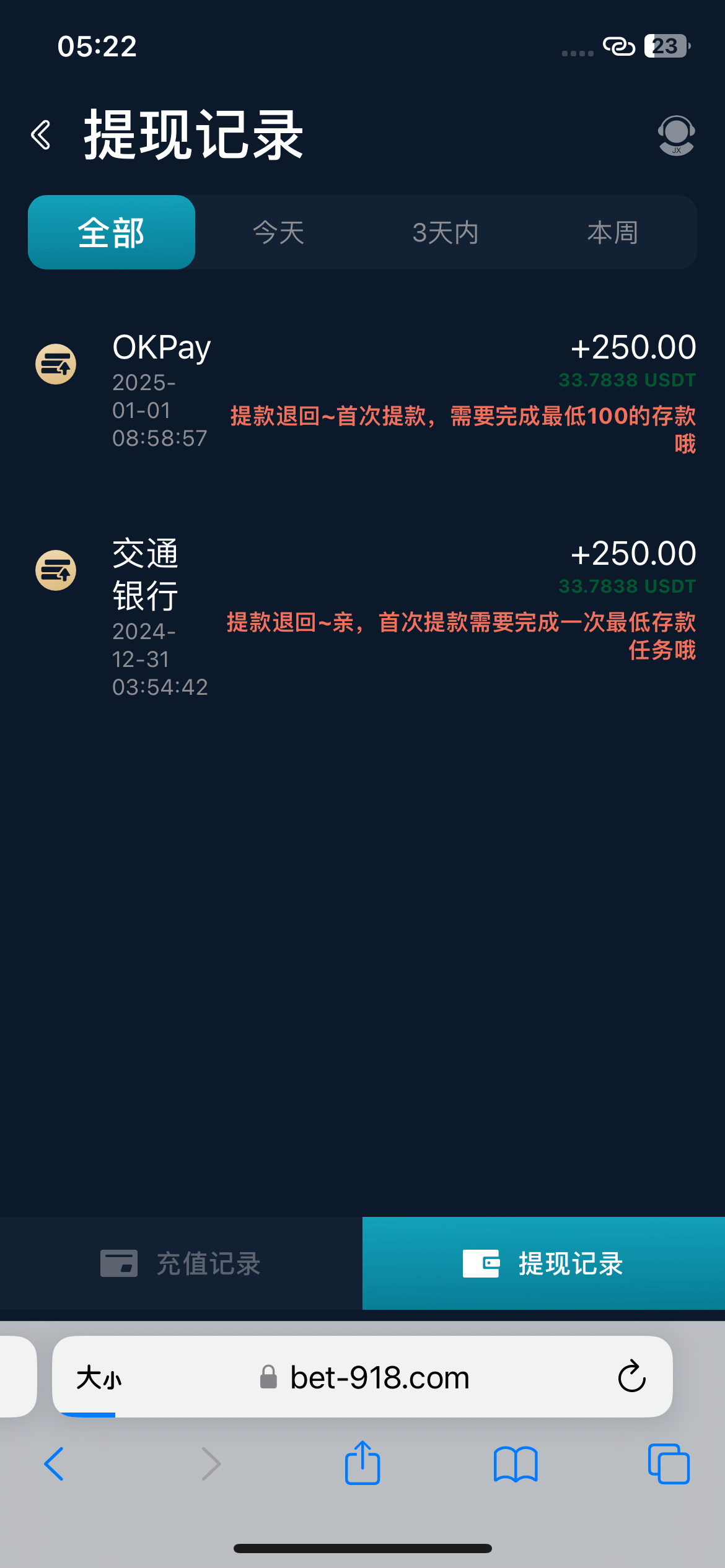
Task: Filter records by 本周
Action: (x=613, y=232)
